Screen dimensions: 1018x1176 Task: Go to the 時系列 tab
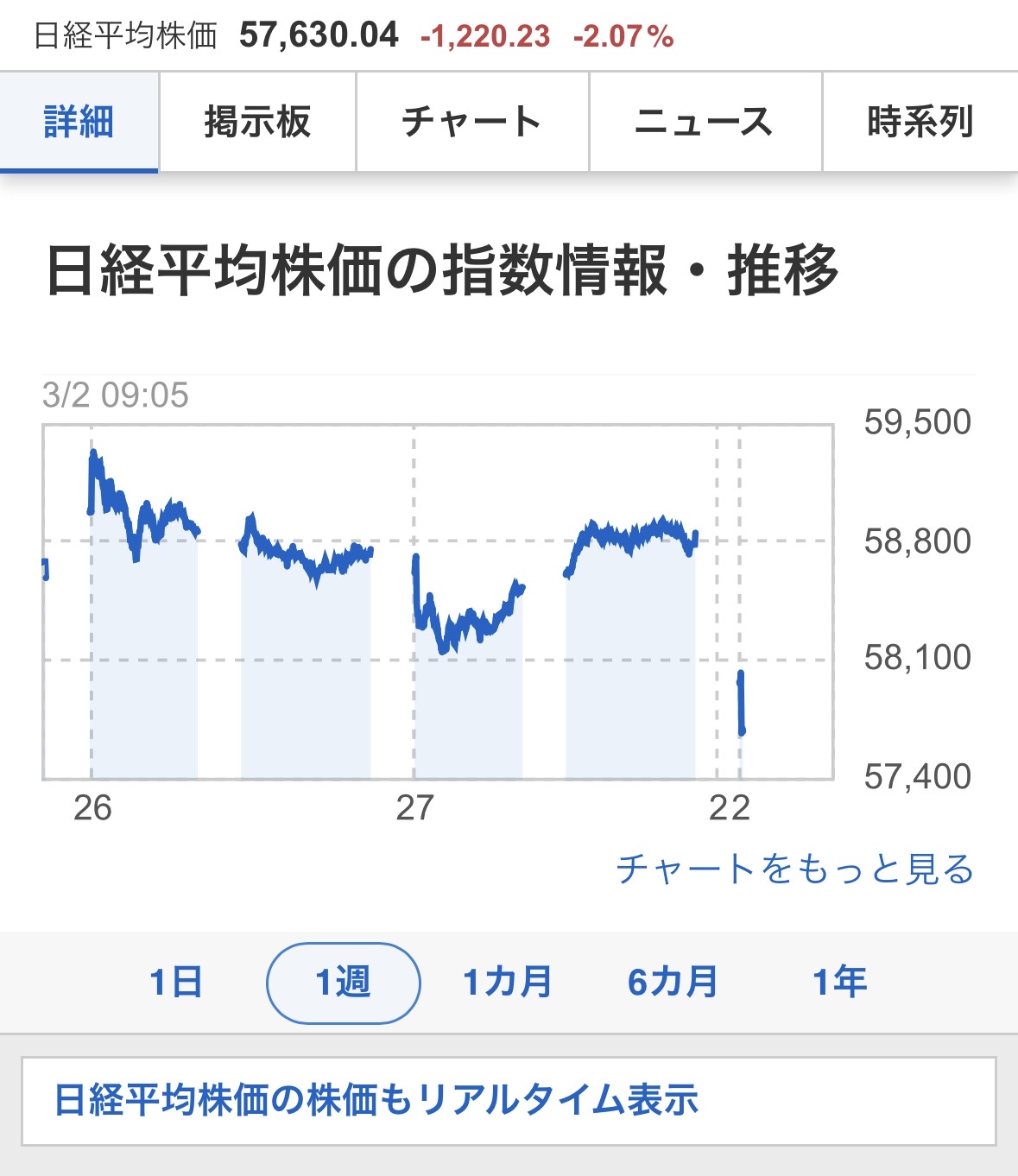click(x=920, y=122)
